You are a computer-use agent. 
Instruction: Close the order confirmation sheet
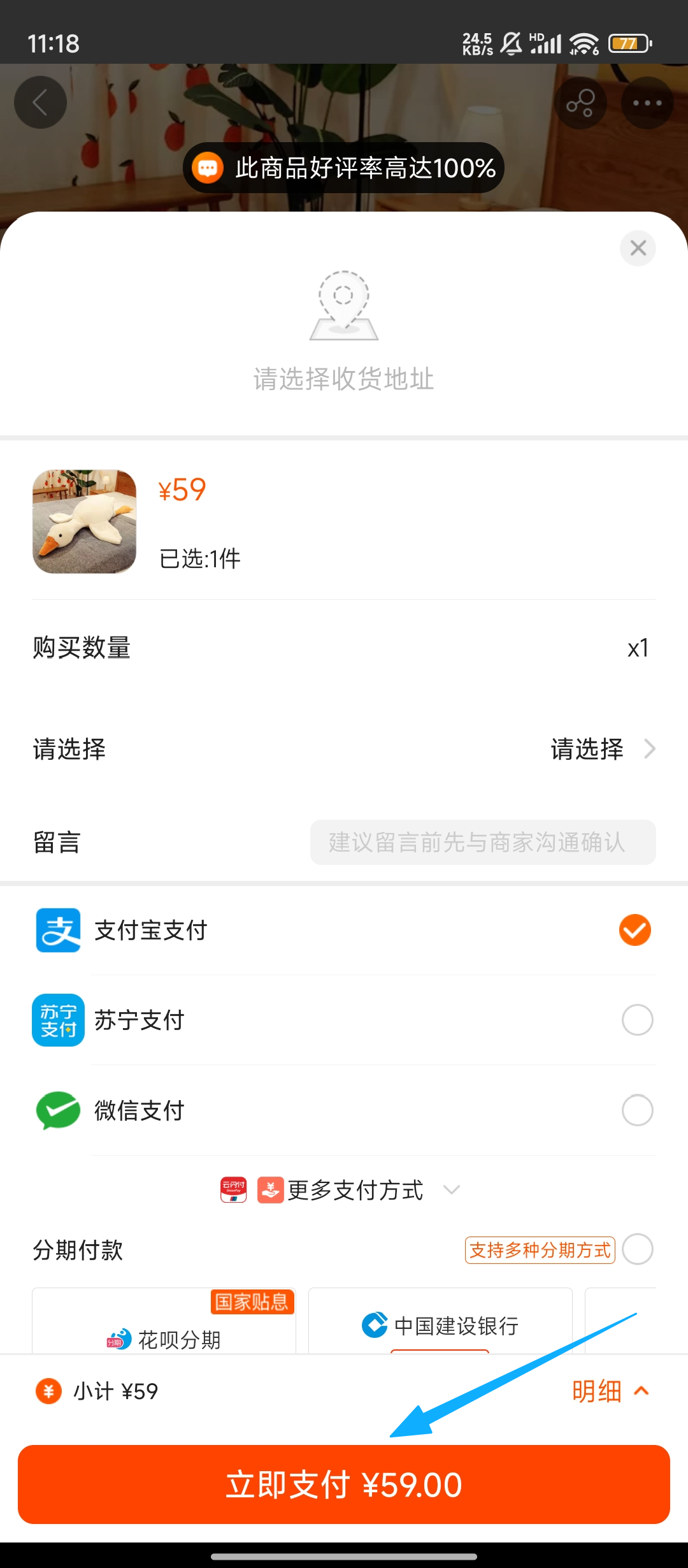point(638,248)
